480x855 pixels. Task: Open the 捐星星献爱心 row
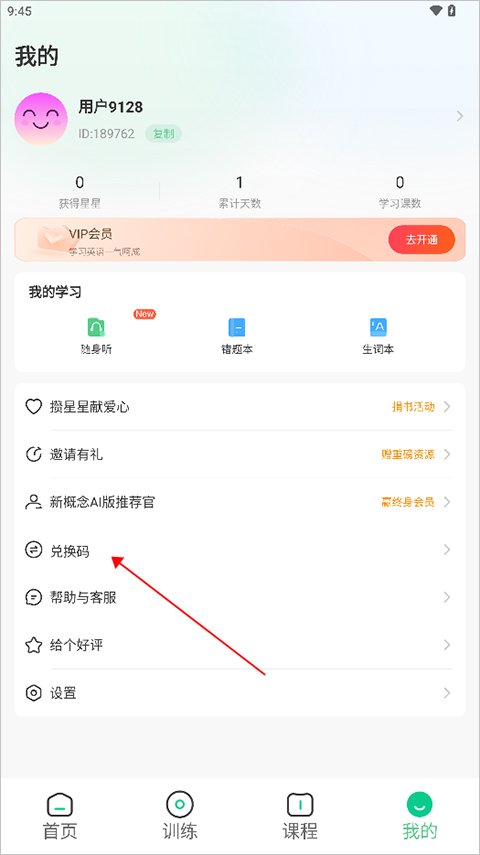coord(240,407)
